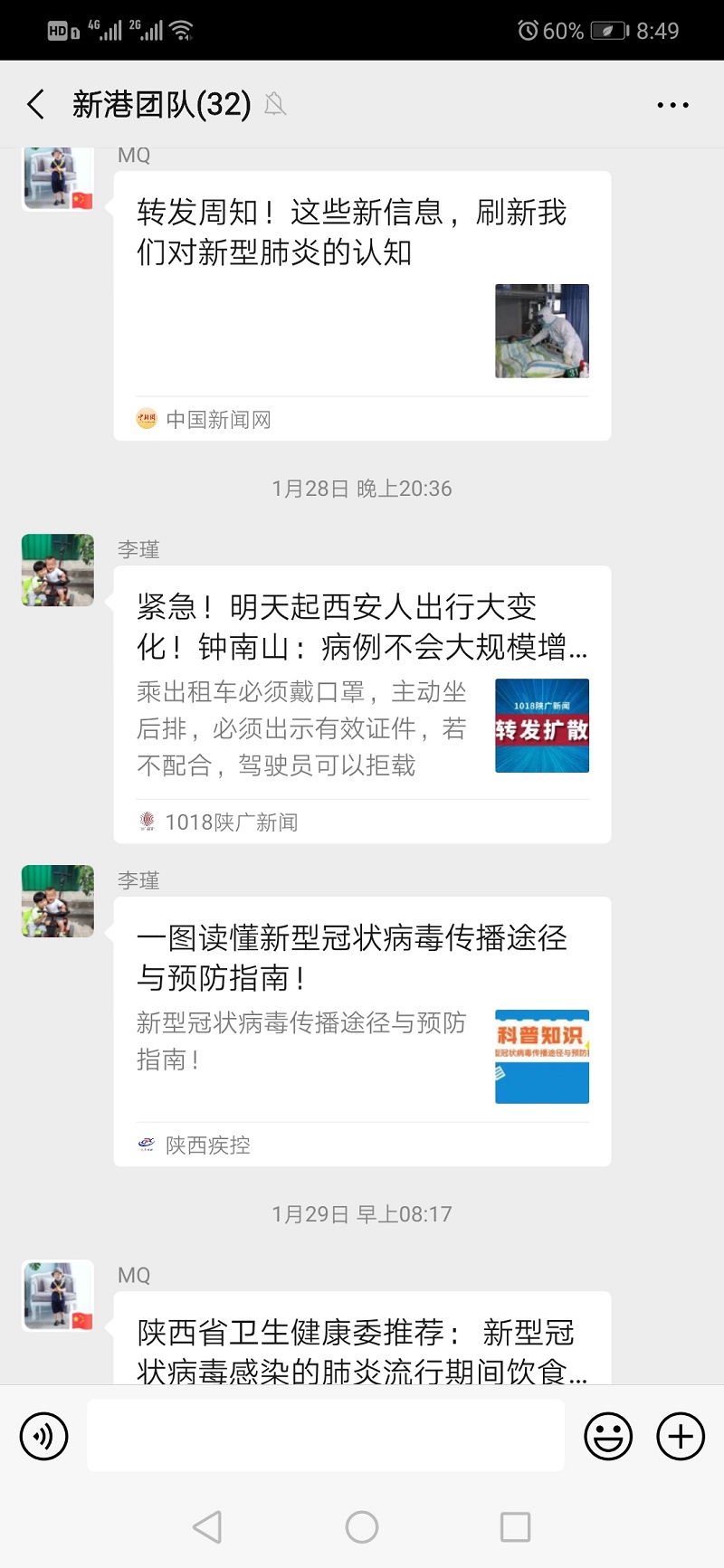
Task: Open the group chat options menu
Action: pyautogui.click(x=672, y=105)
